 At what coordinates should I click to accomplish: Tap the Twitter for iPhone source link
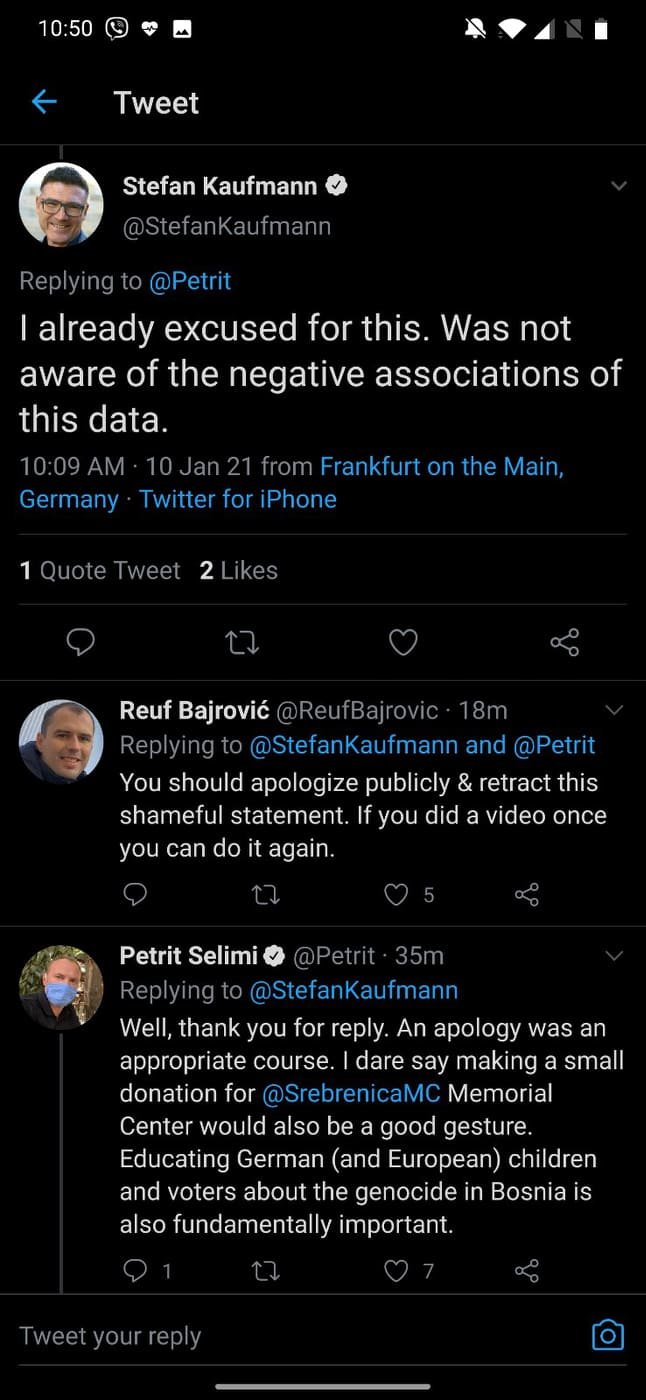[x=238, y=499]
